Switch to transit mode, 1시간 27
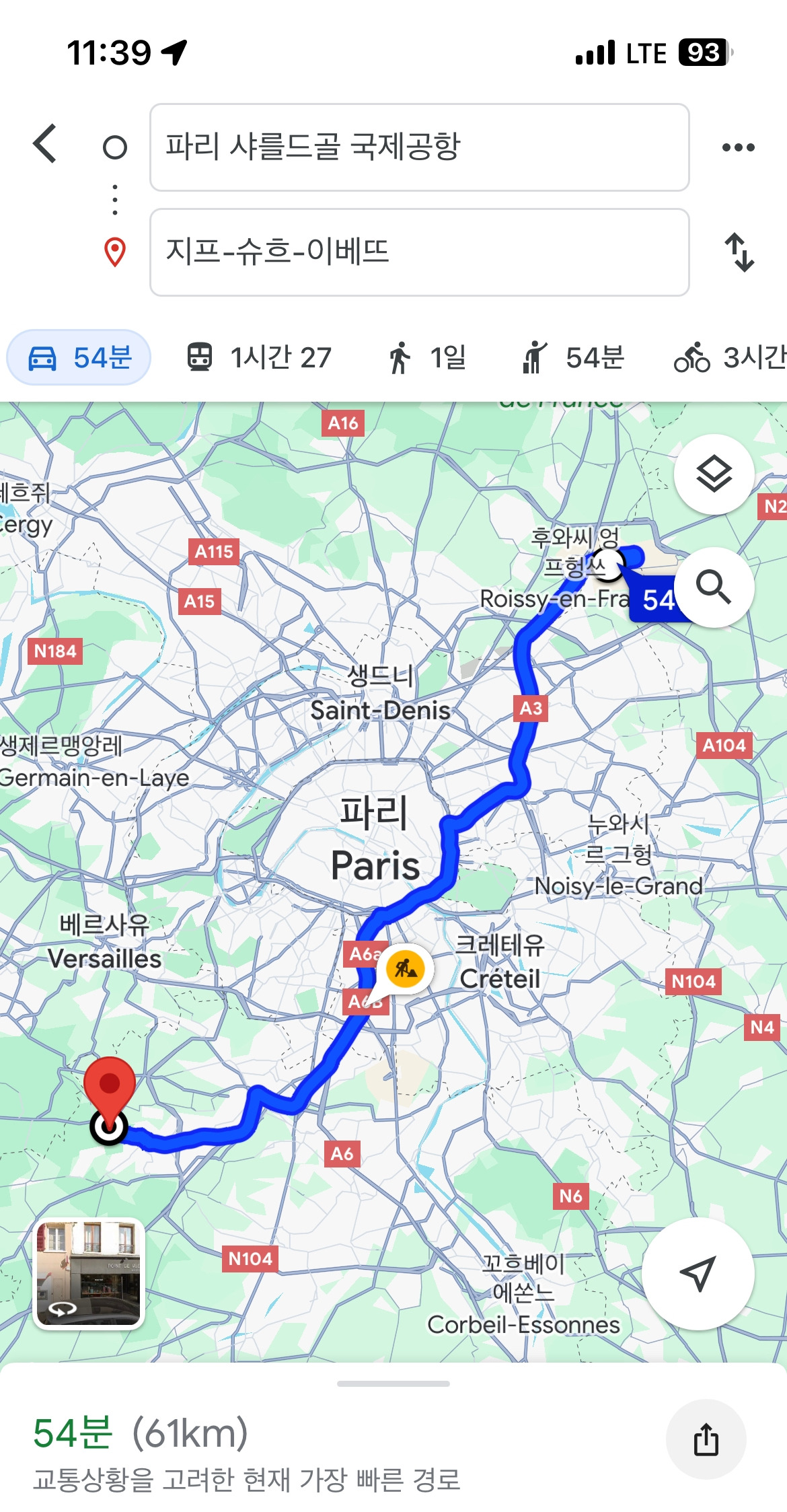Screen dimensions: 787x1512 (259, 357)
